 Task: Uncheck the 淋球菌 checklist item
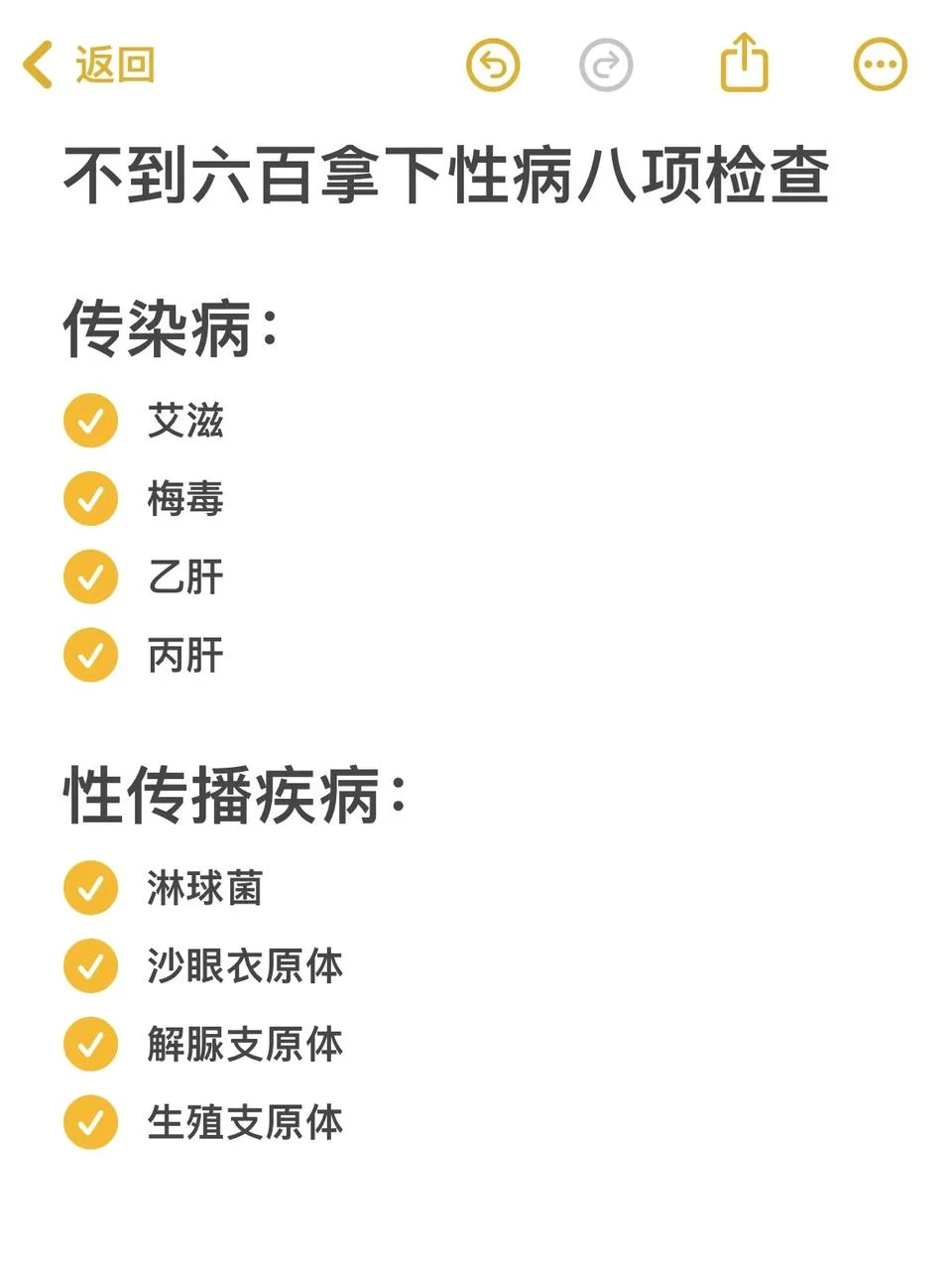[x=90, y=888]
